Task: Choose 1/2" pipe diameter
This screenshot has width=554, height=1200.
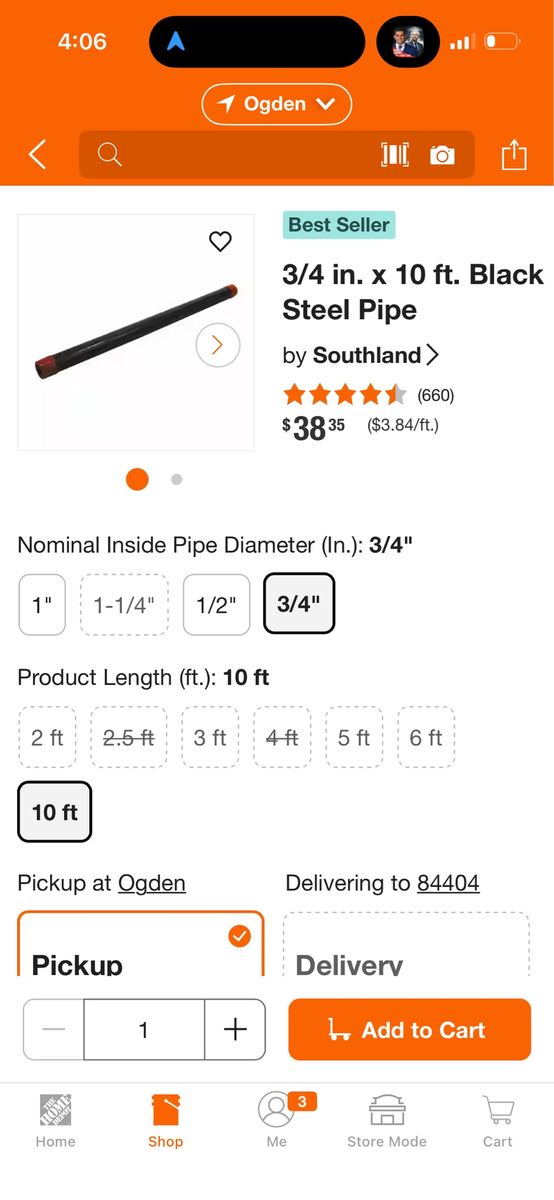Action: (x=216, y=605)
